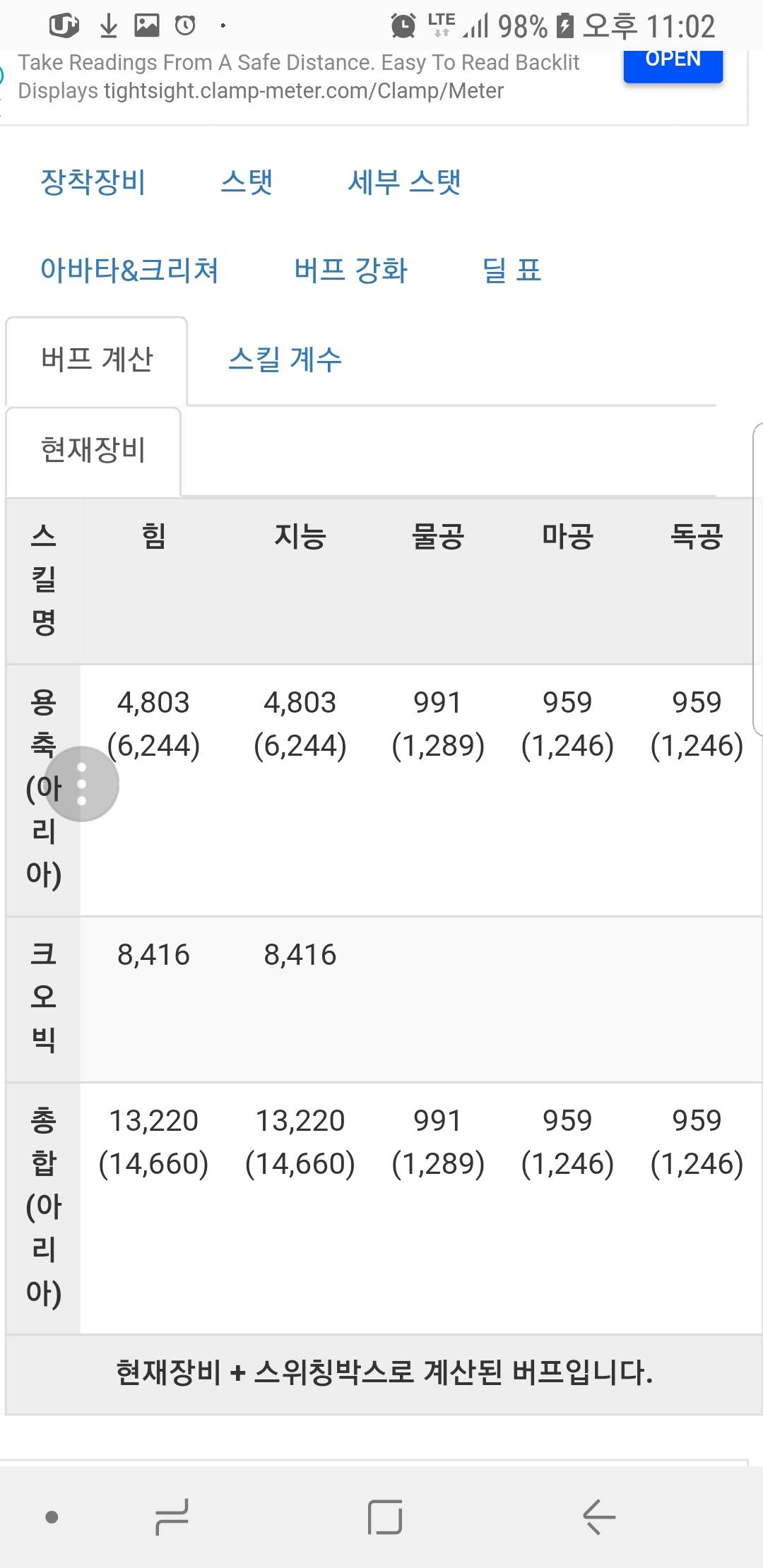This screenshot has height=1568, width=763.
Task: Open recent apps from the navigation bar
Action: [173, 1516]
